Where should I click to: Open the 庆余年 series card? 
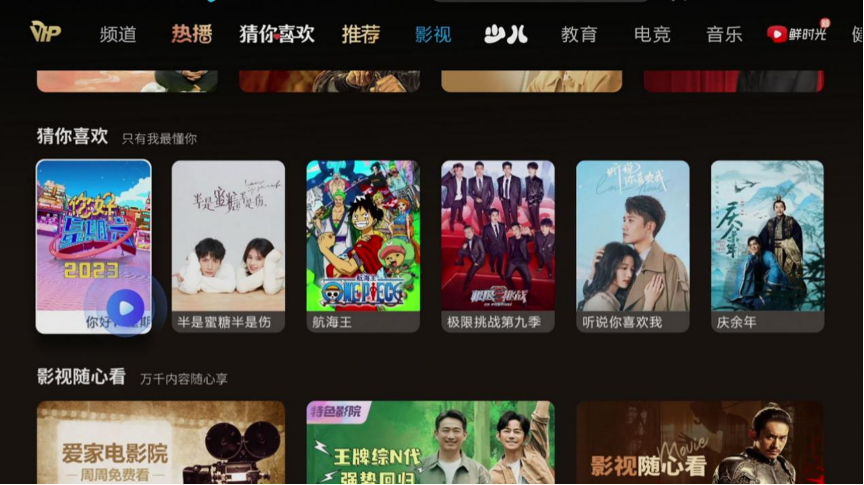coord(767,246)
